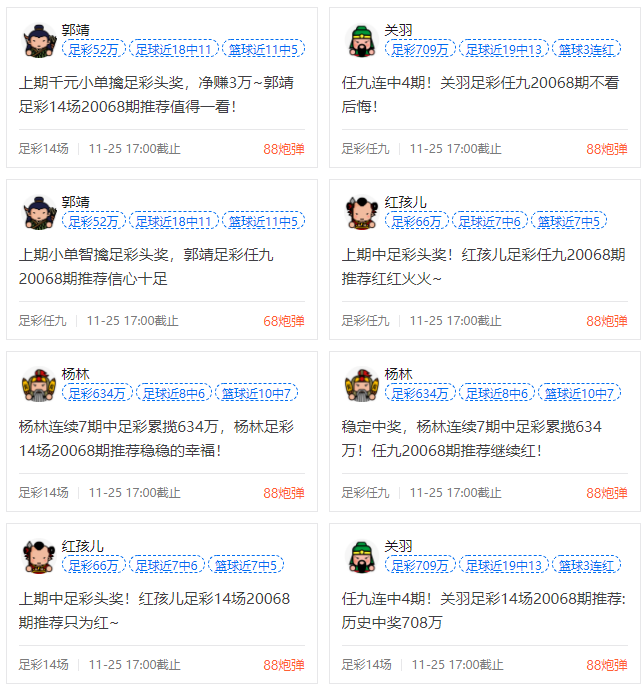Open 杨林's 14场 稳稳的幸福 recommendation card

(x=160, y=438)
